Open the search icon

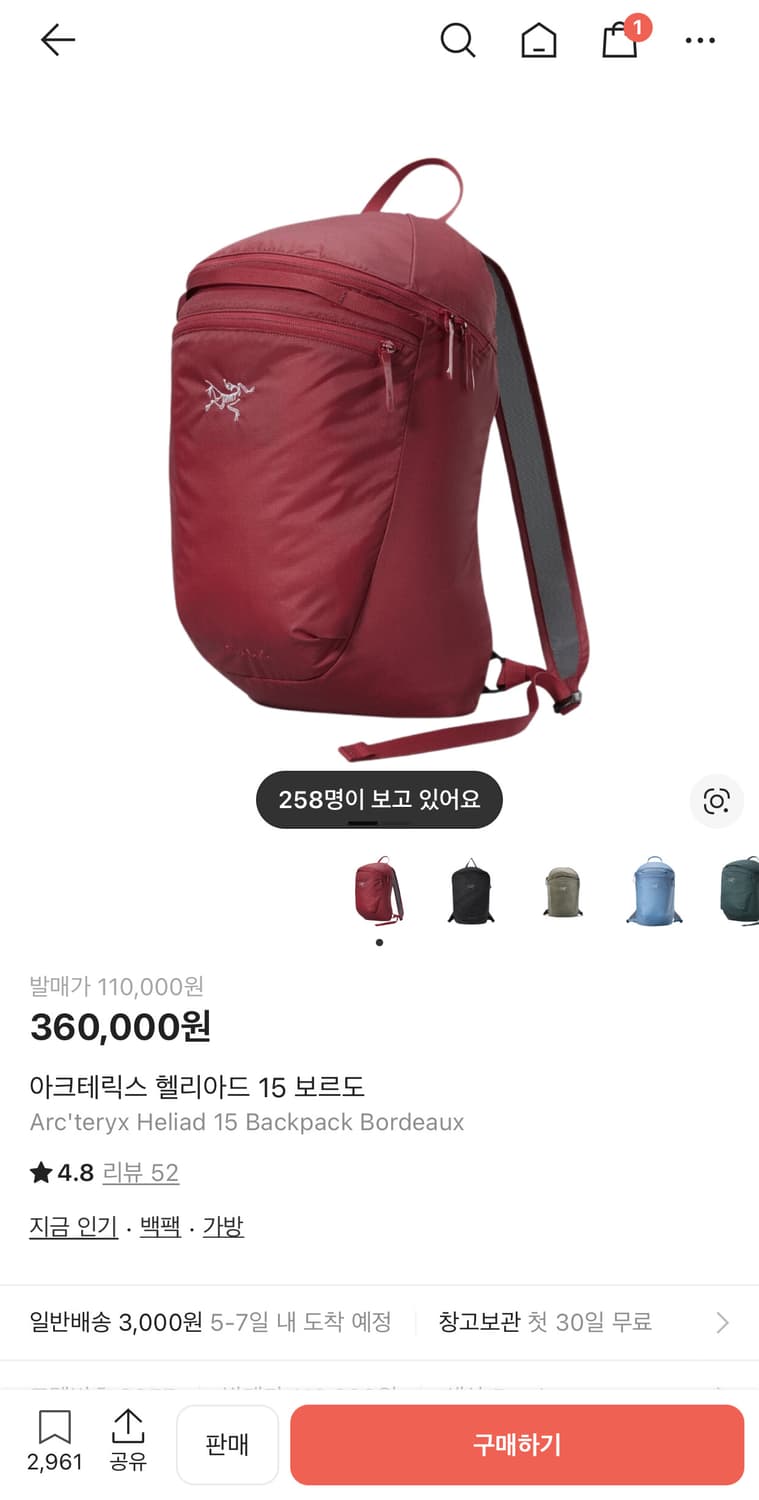tap(459, 41)
